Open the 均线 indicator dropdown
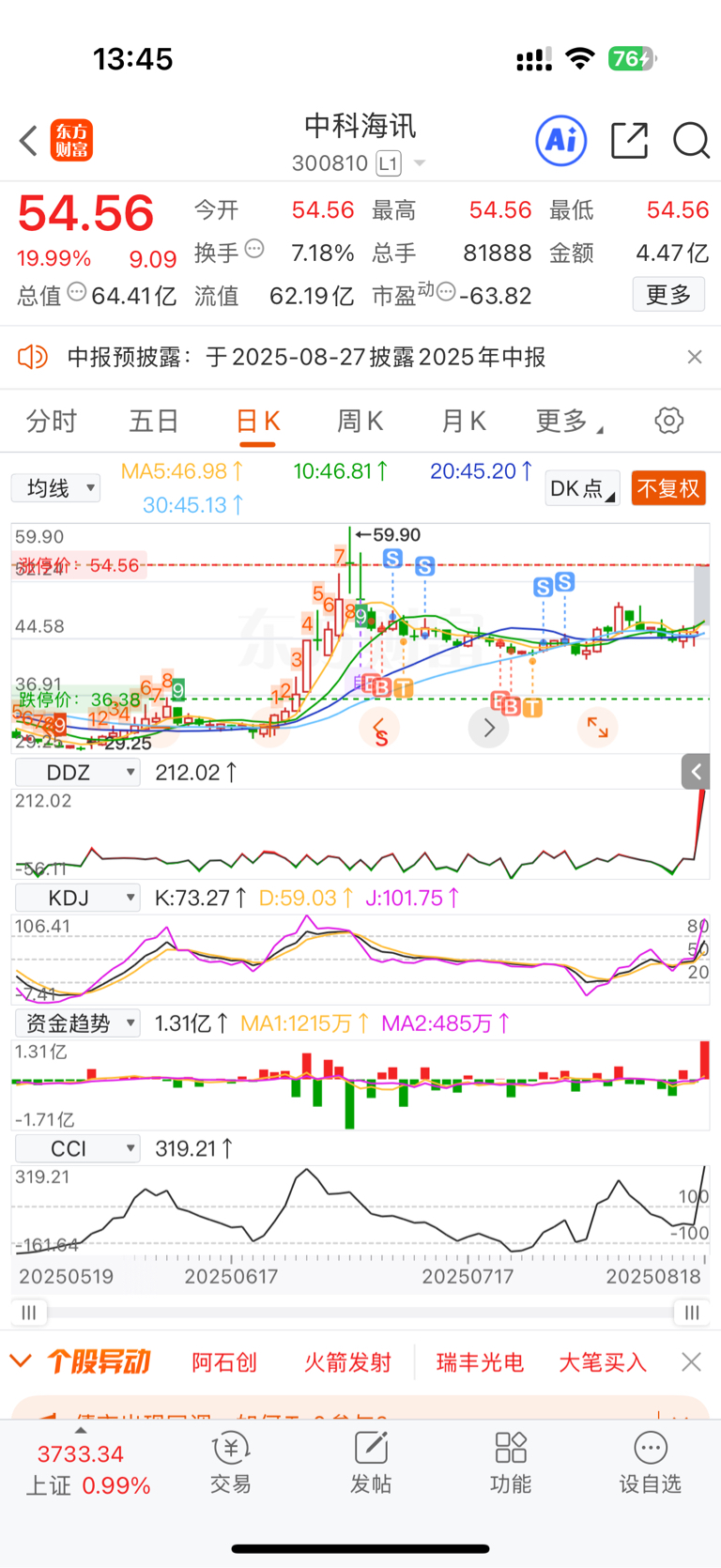 (x=55, y=488)
